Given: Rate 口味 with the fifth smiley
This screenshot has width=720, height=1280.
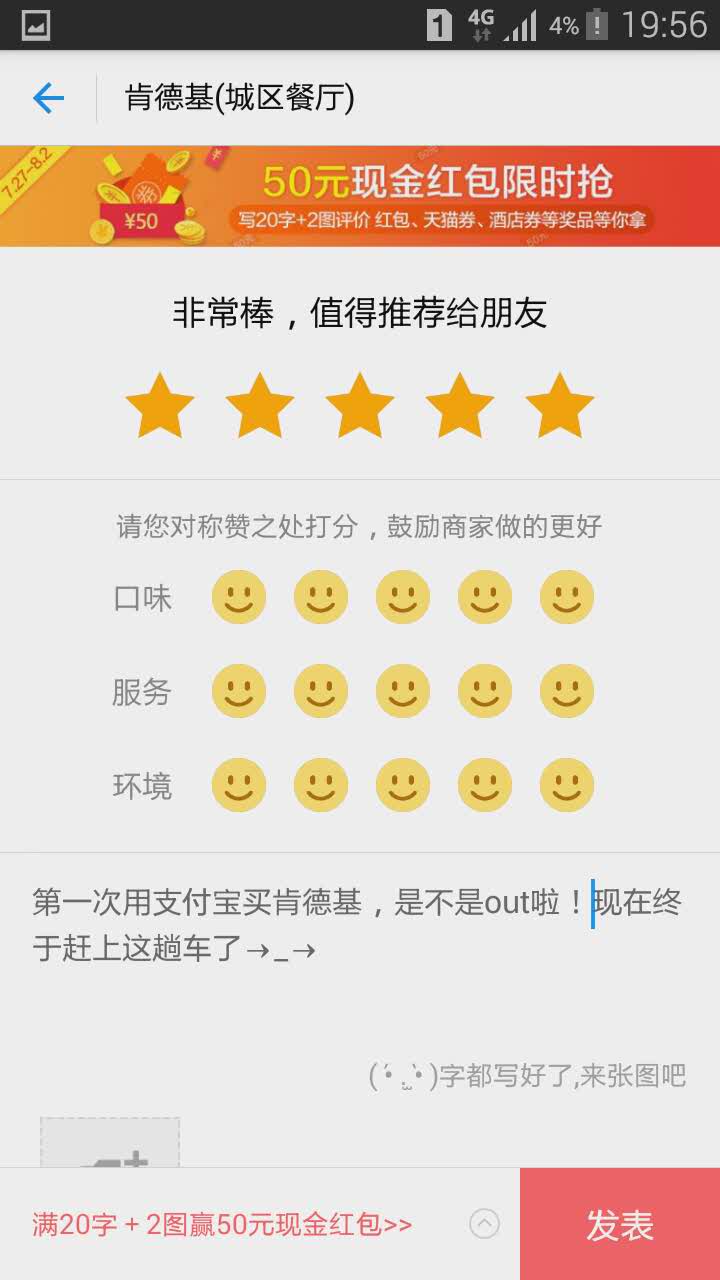Looking at the screenshot, I should pyautogui.click(x=567, y=597).
